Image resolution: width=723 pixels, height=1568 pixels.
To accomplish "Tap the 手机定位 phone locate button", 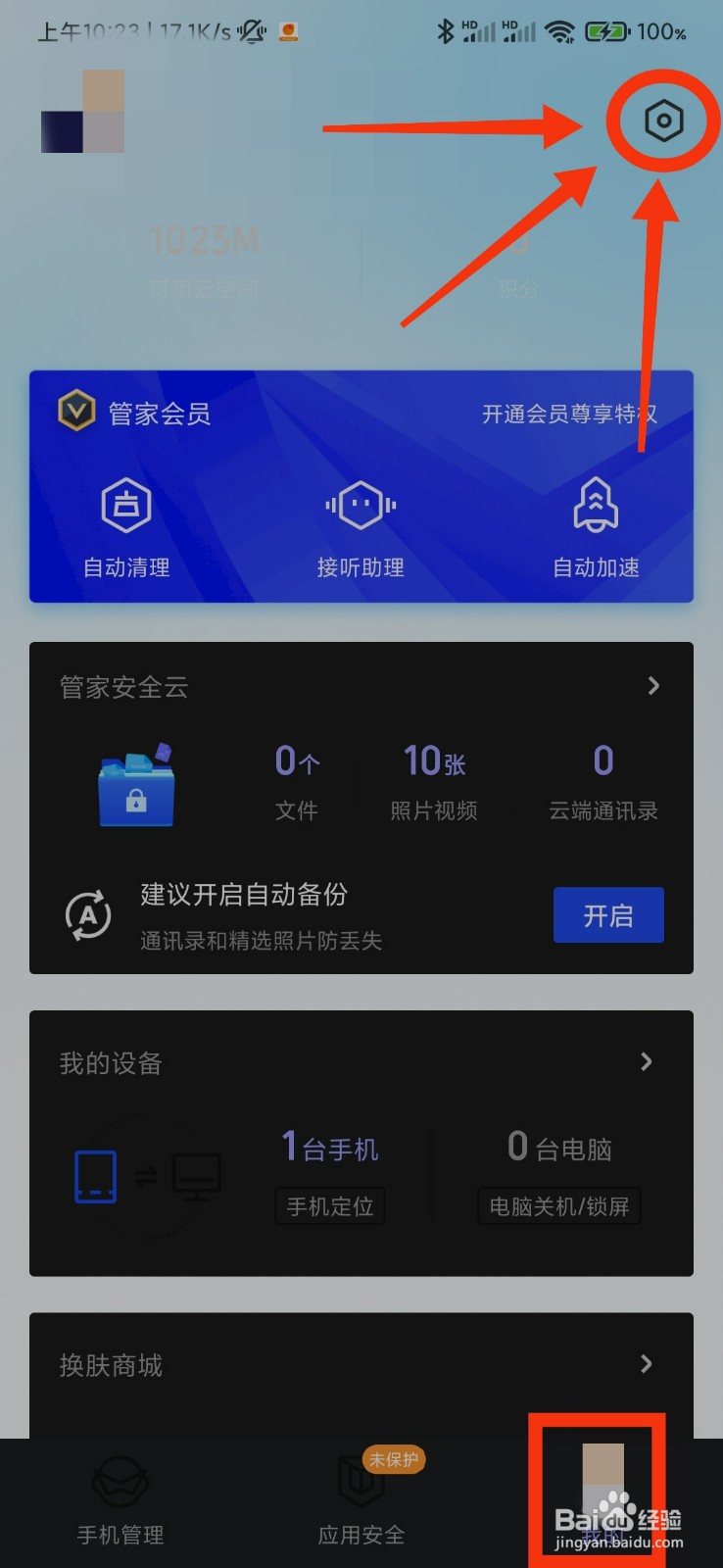I will (x=329, y=1206).
